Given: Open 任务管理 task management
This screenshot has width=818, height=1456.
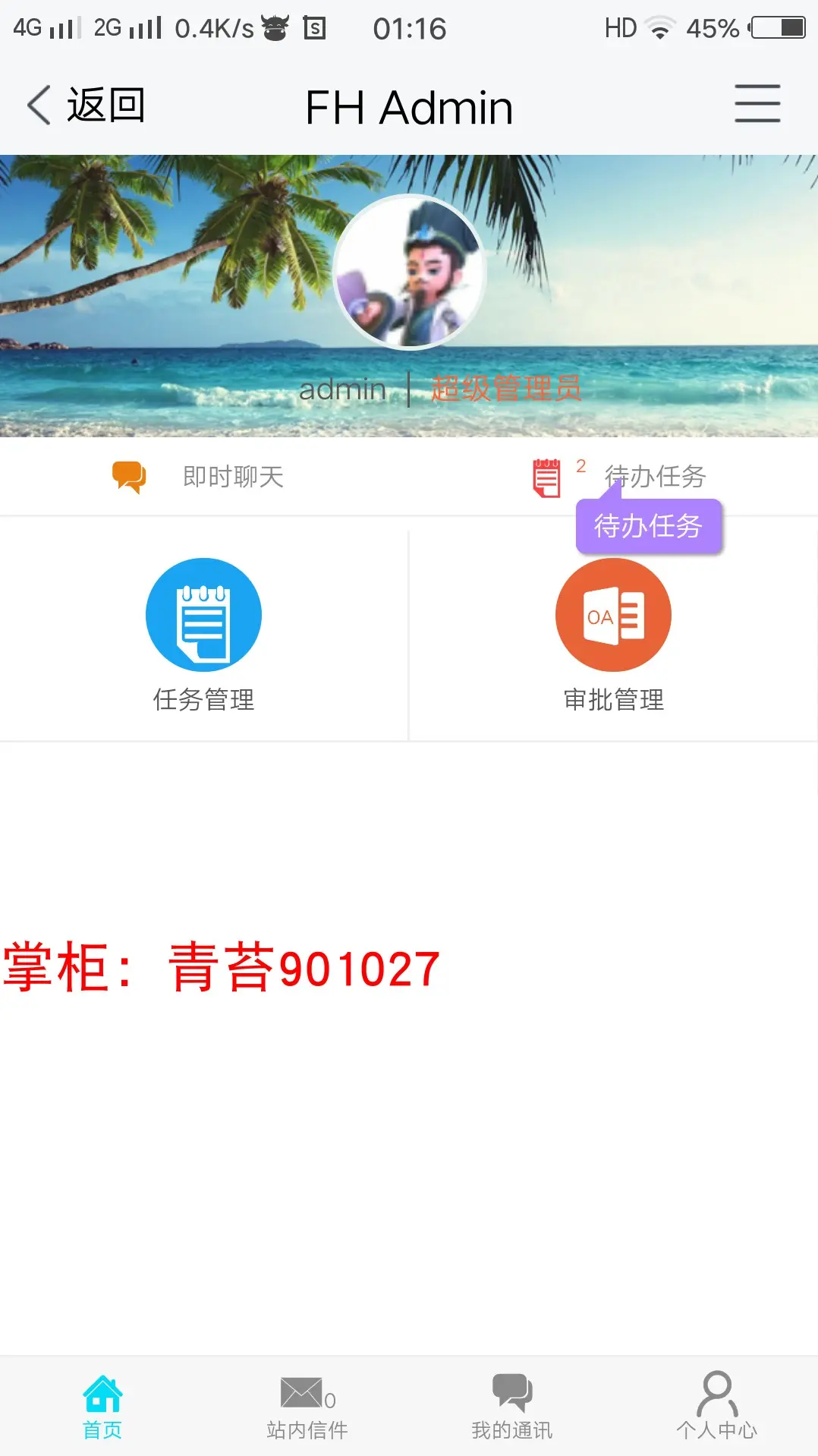Looking at the screenshot, I should [203, 635].
